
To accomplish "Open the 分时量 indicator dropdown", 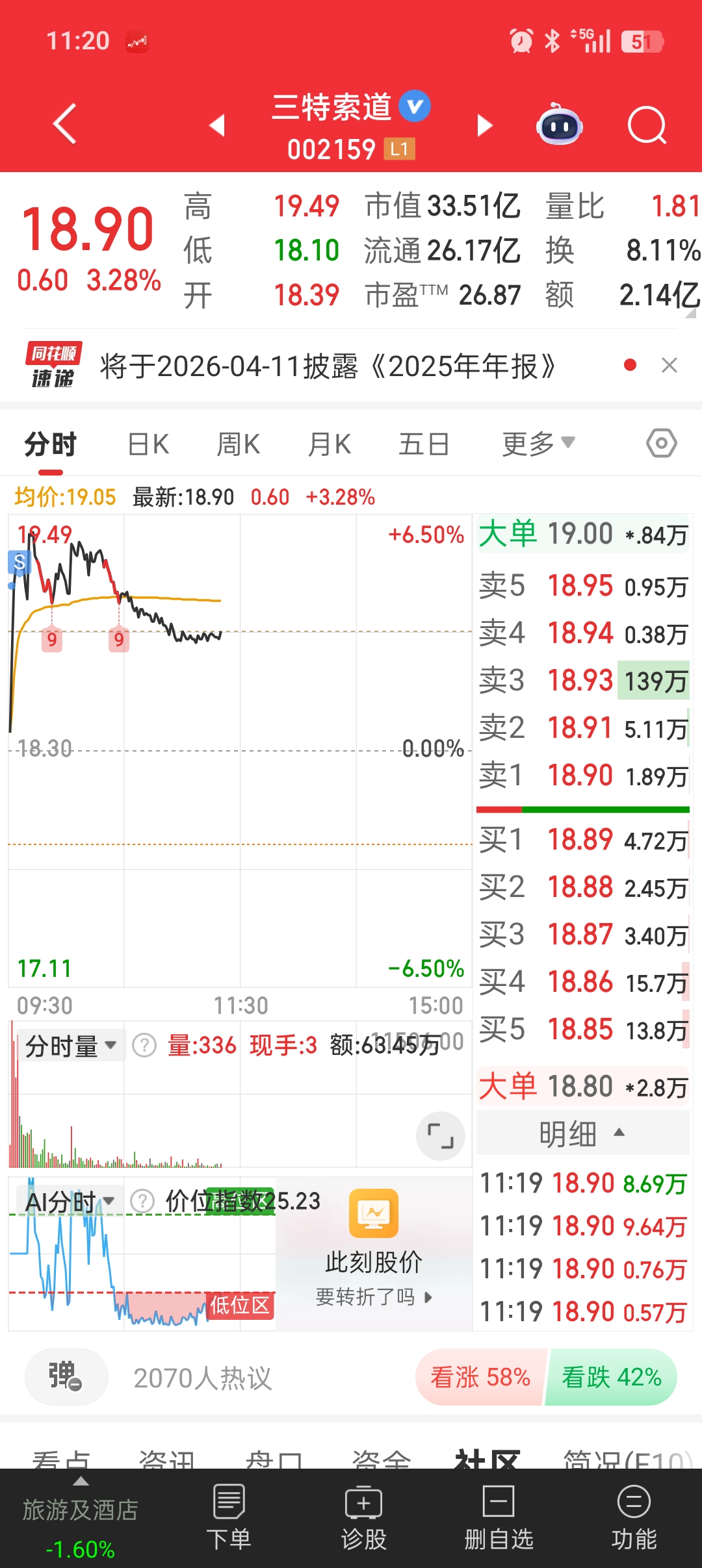I will pos(70,1046).
